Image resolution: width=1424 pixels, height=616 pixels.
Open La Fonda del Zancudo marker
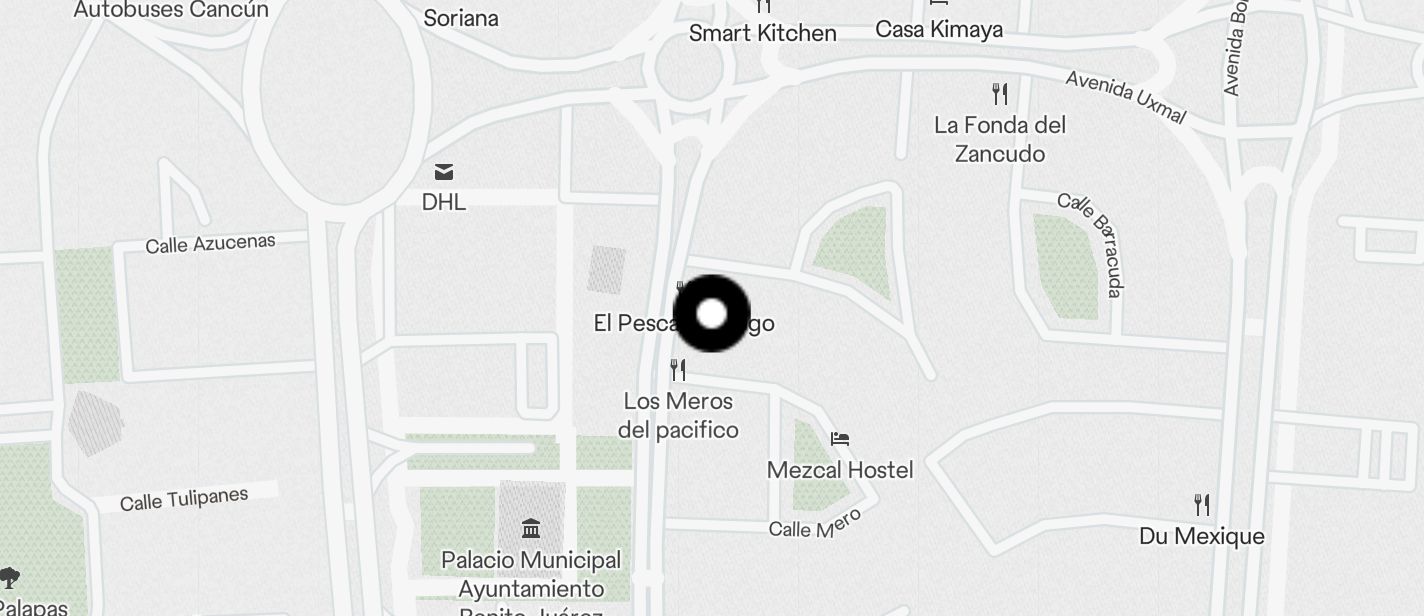[x=999, y=95]
